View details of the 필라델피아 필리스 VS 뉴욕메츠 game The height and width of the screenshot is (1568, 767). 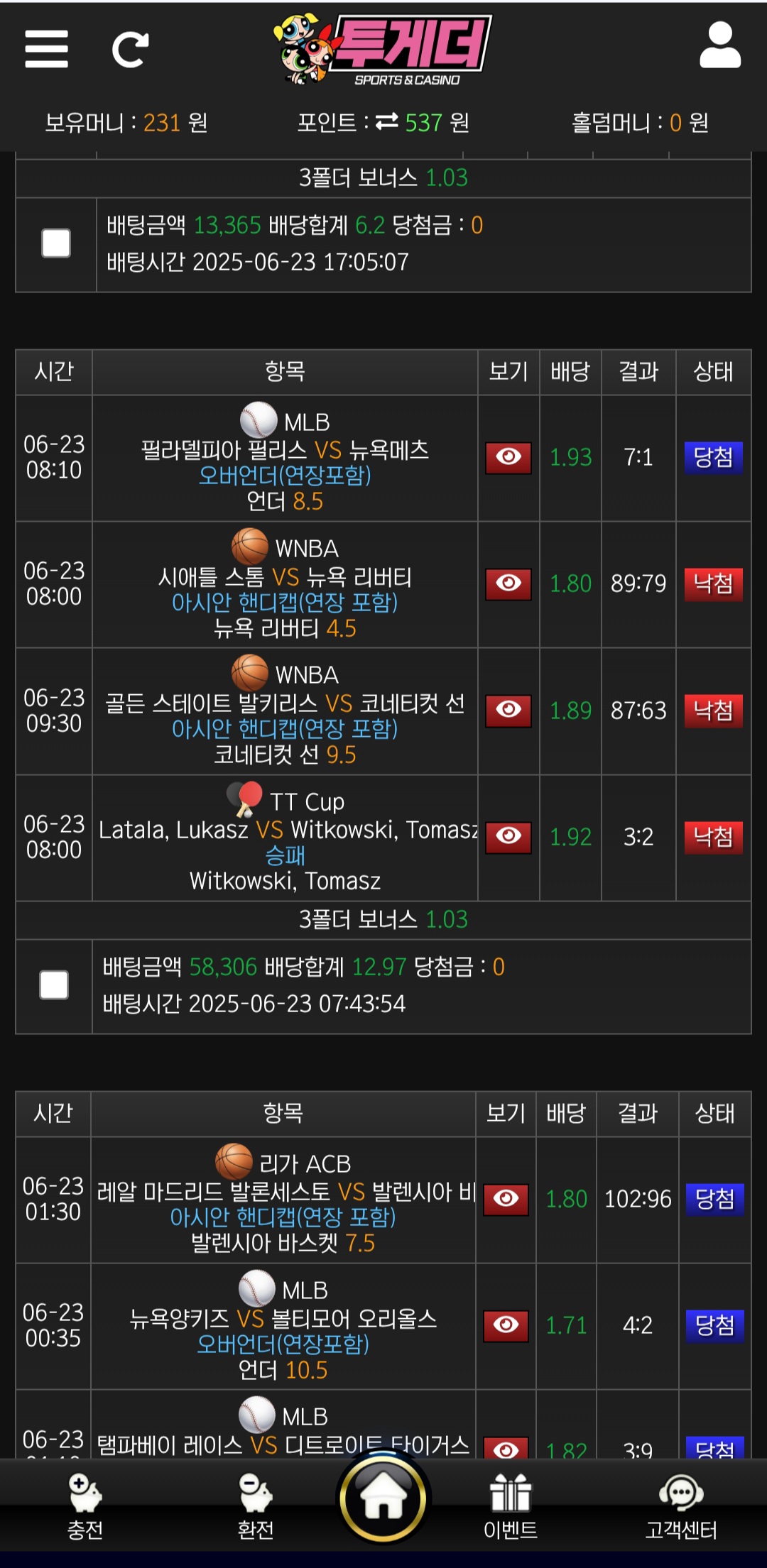508,457
